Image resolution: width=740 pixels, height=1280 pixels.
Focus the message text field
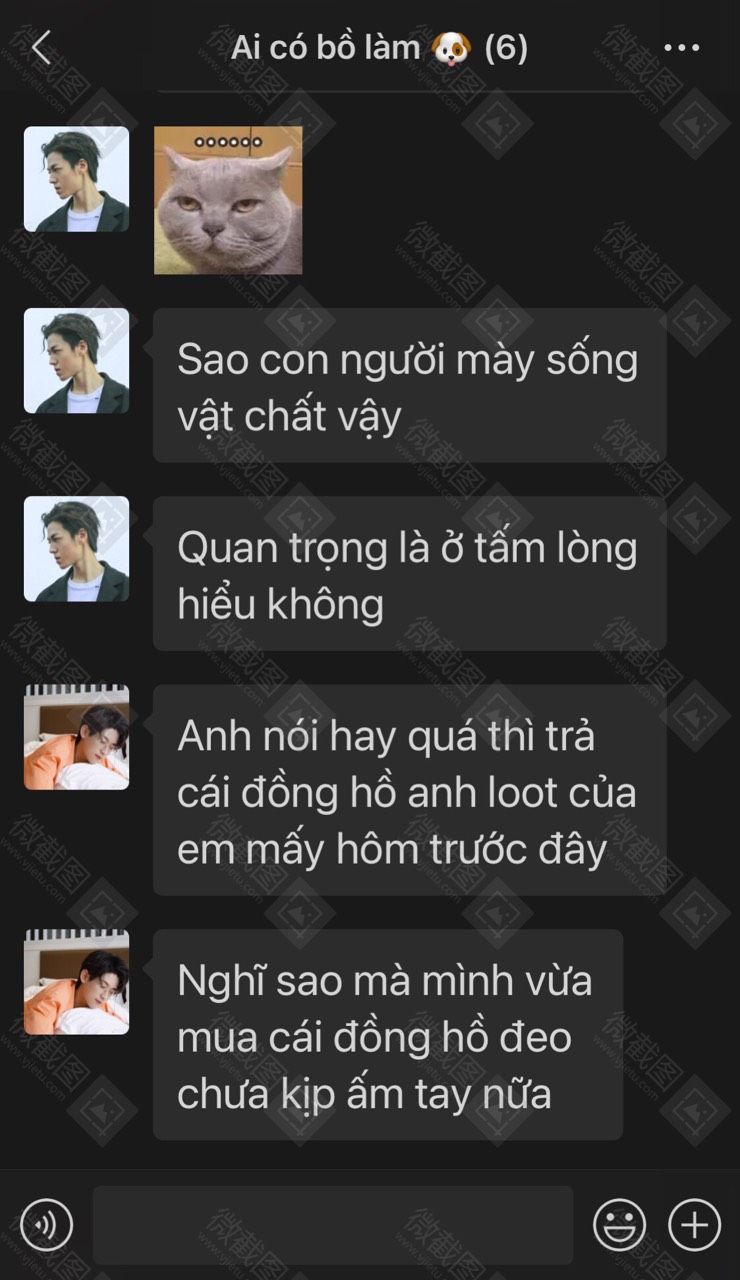[332, 1224]
